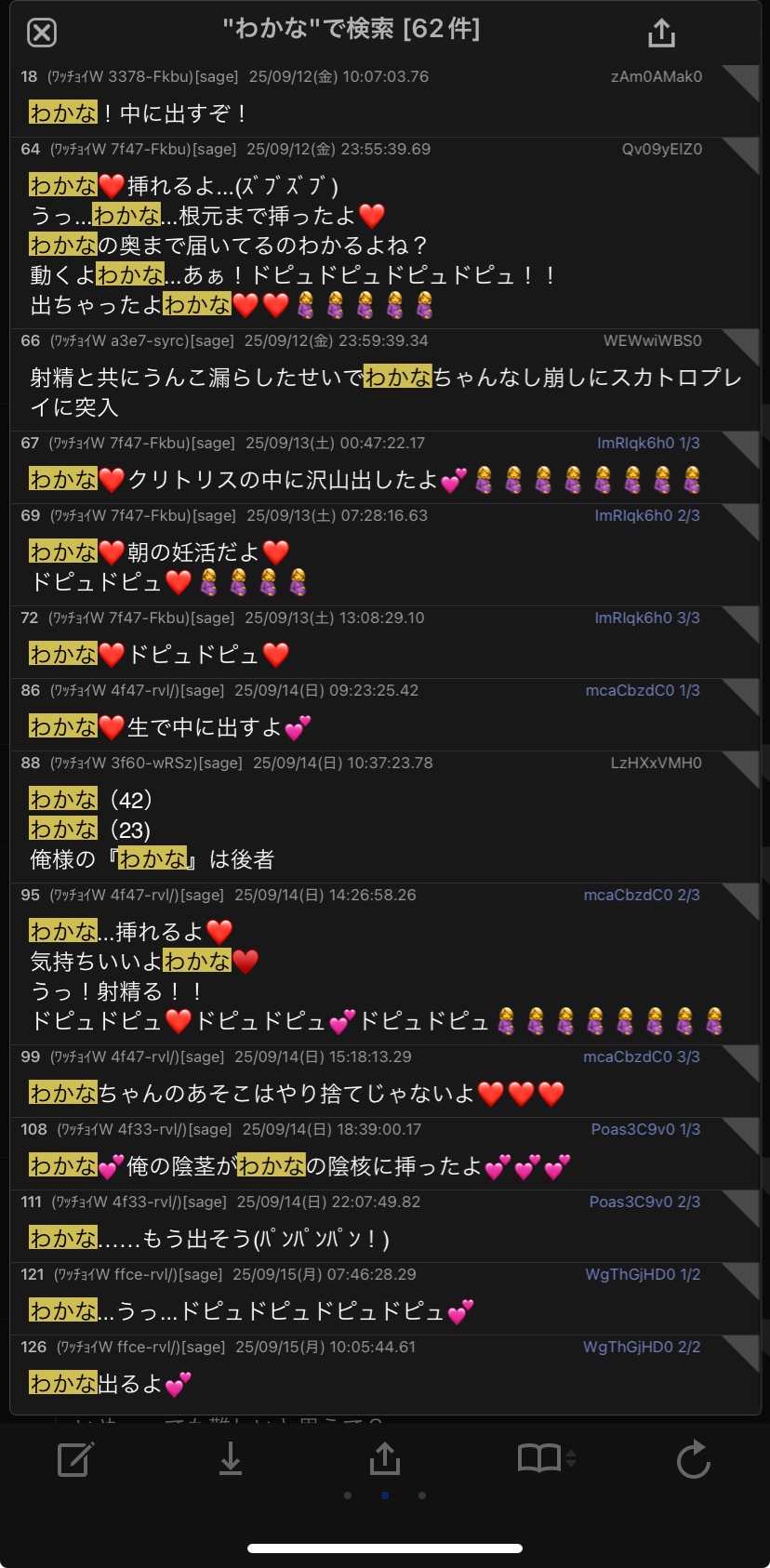Show posts by ID WgThGjHD0 2/2
The image size is (770, 1568).
pos(642,1347)
